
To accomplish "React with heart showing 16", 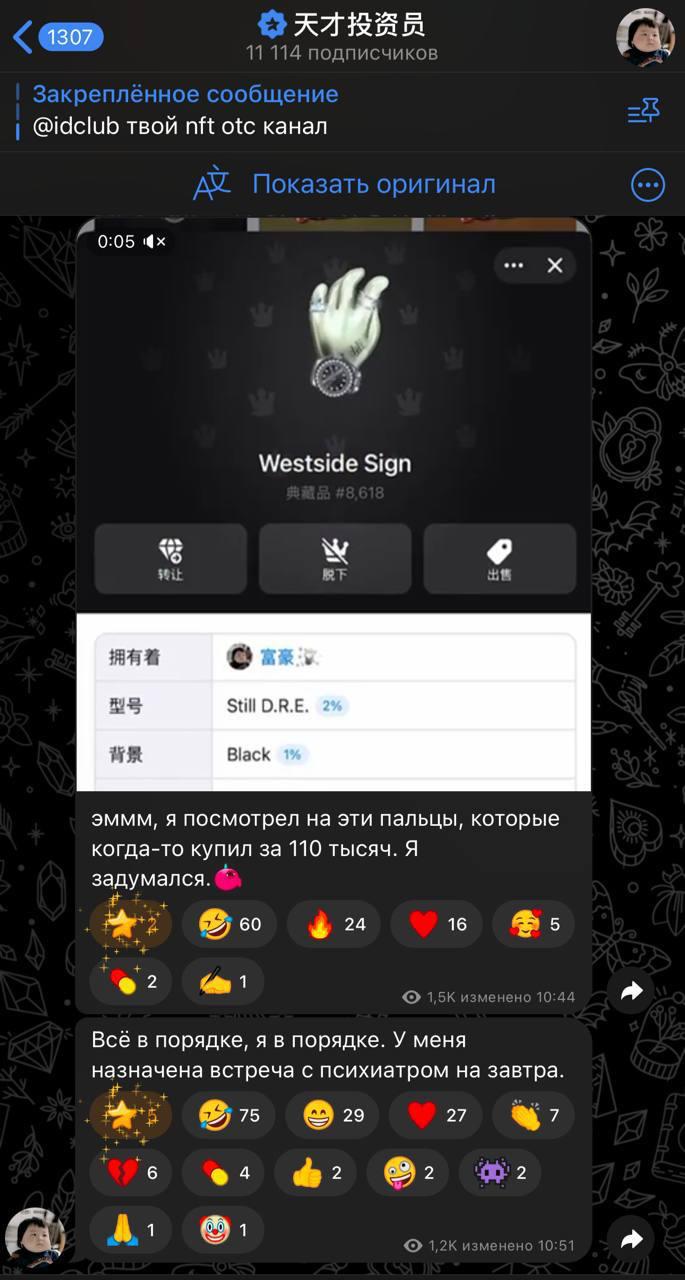I will point(437,924).
